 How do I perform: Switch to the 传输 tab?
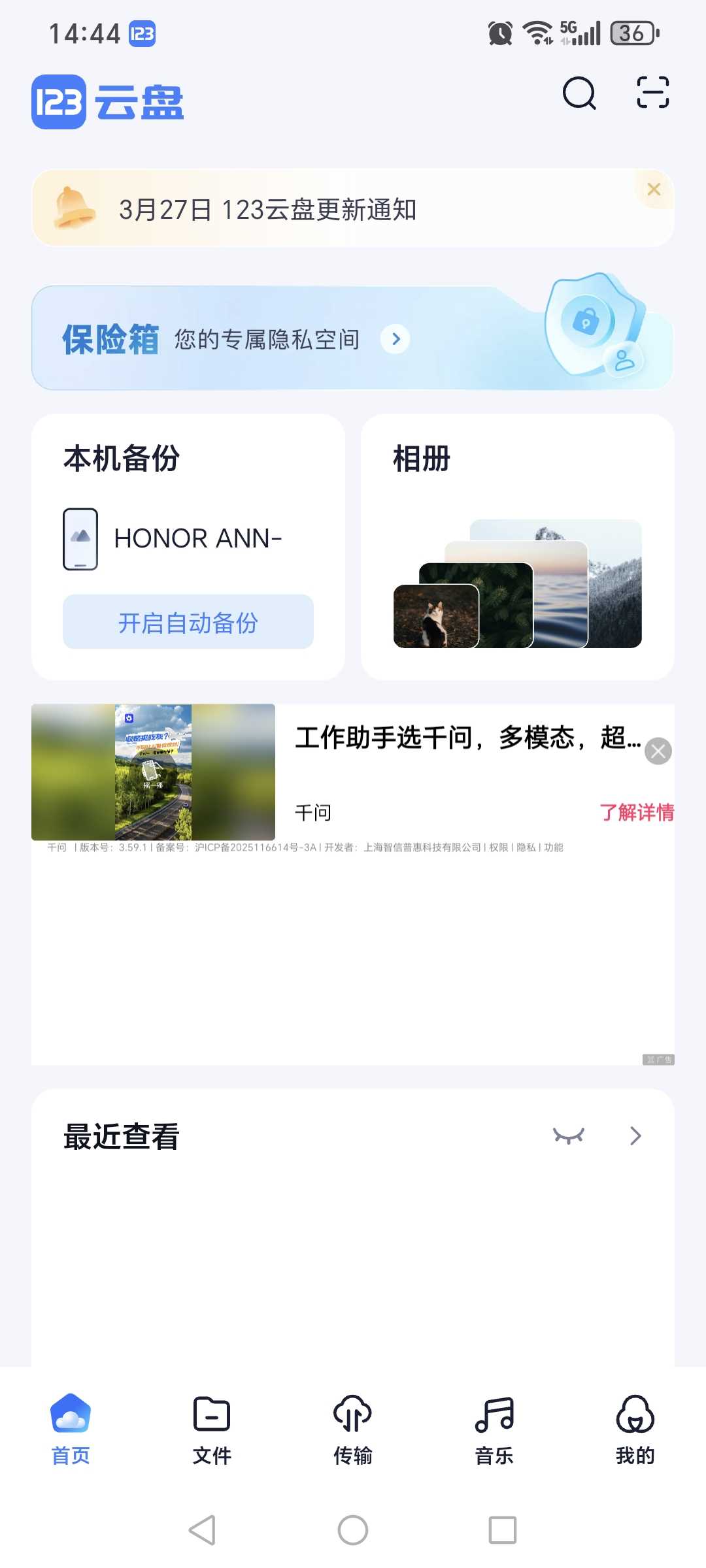coord(353,1429)
